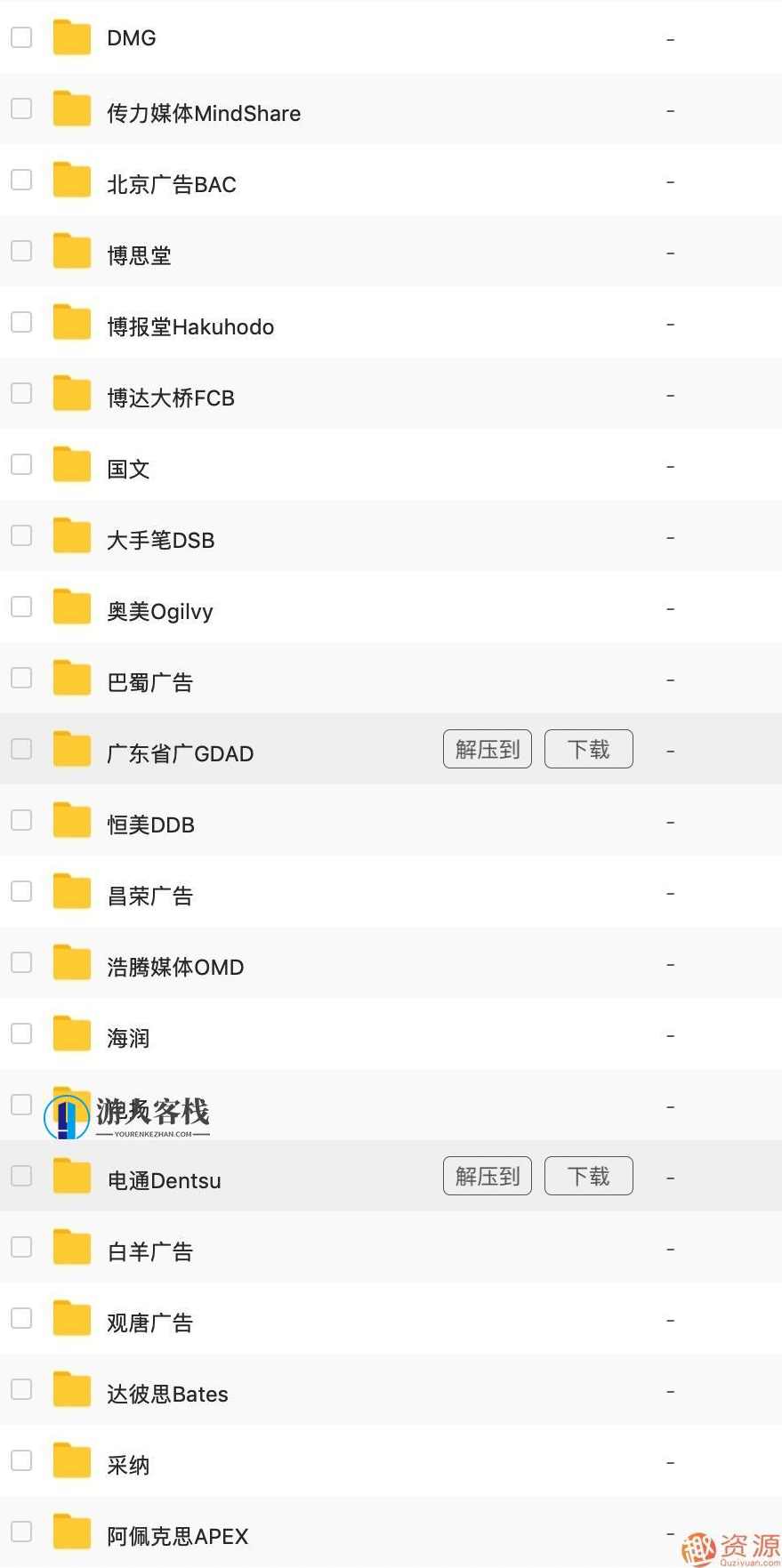This screenshot has height=1568, width=782.
Task: Select the 采纳 row checkbox
Action: click(x=20, y=1460)
